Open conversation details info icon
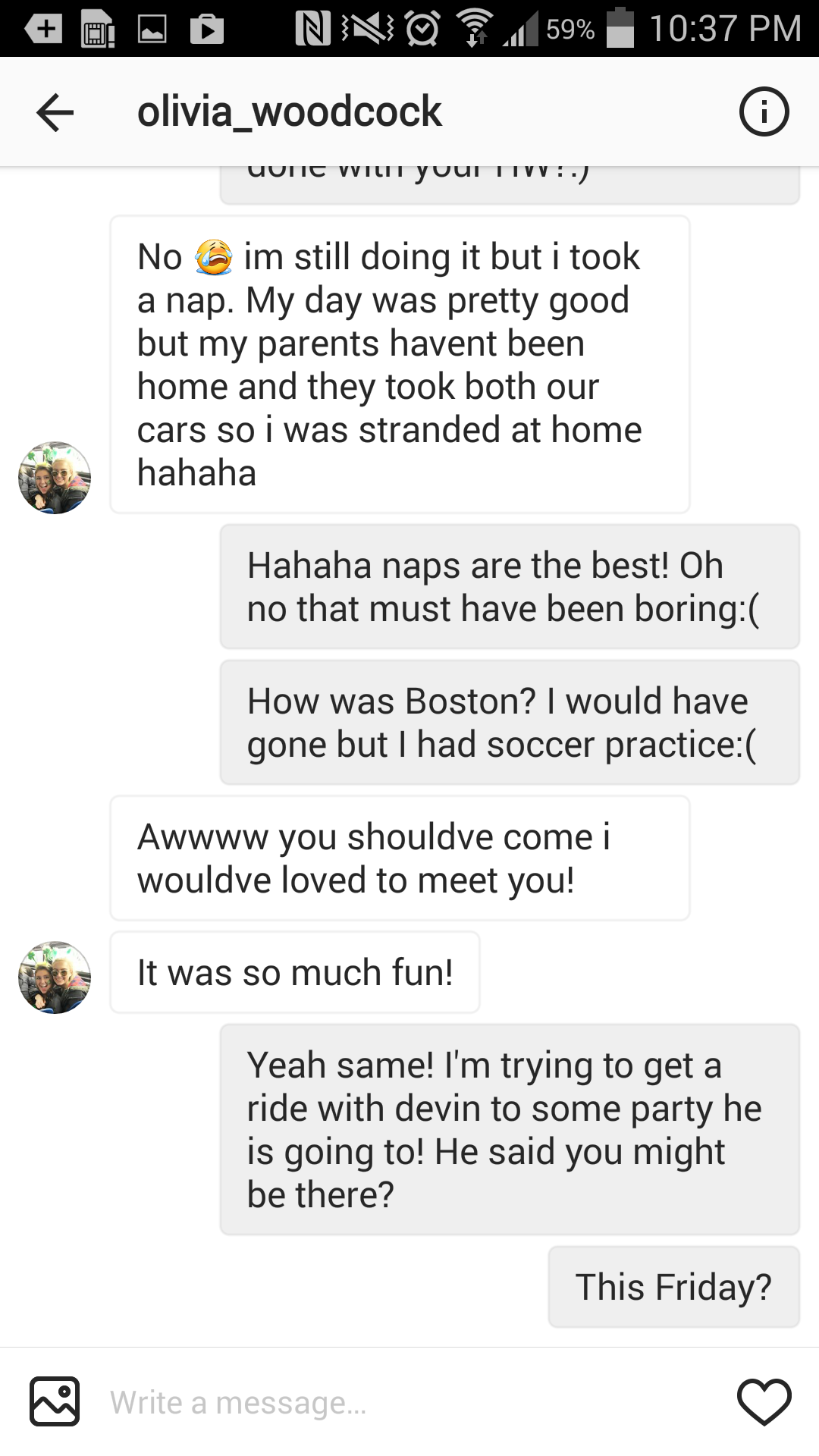Image resolution: width=819 pixels, height=1456 pixels. click(764, 112)
